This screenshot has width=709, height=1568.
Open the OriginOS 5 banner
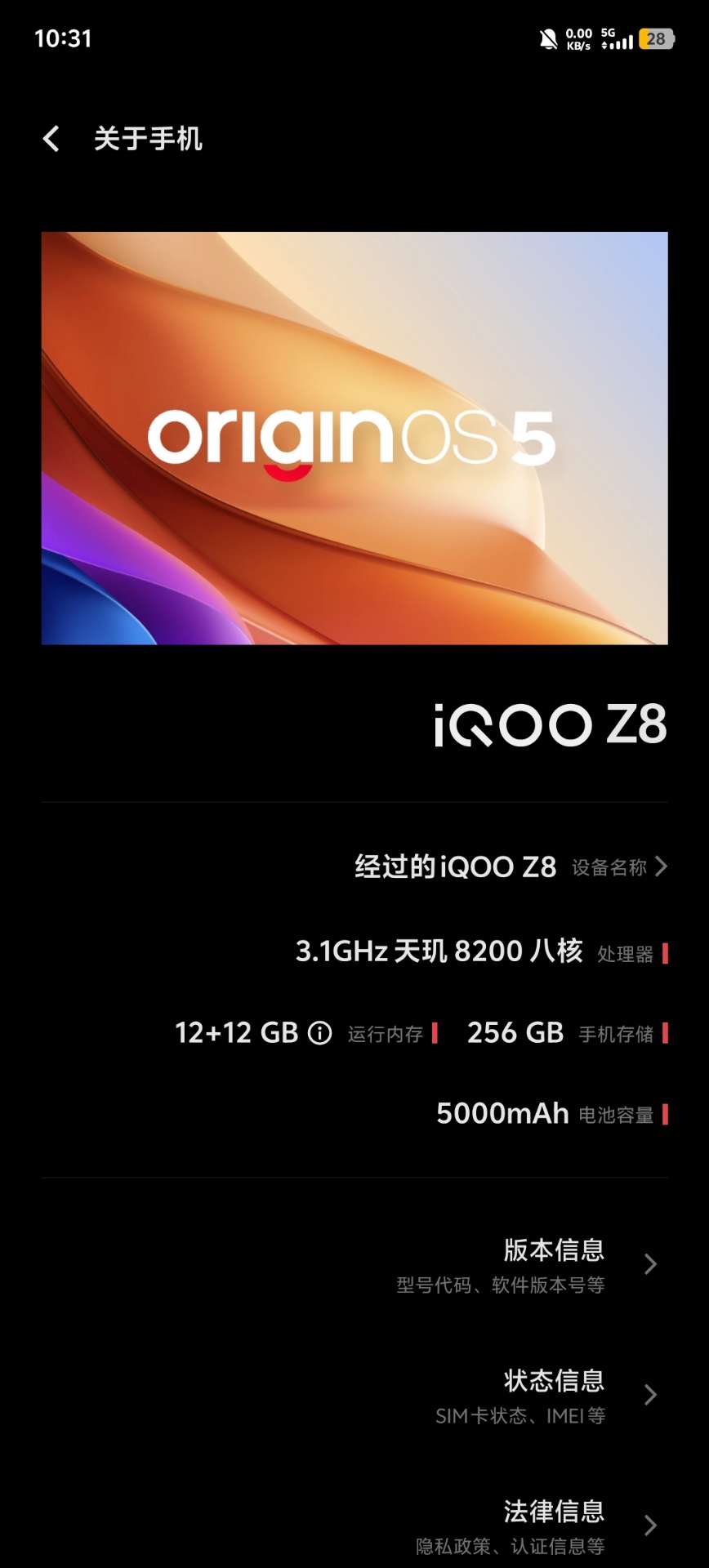[x=354, y=438]
